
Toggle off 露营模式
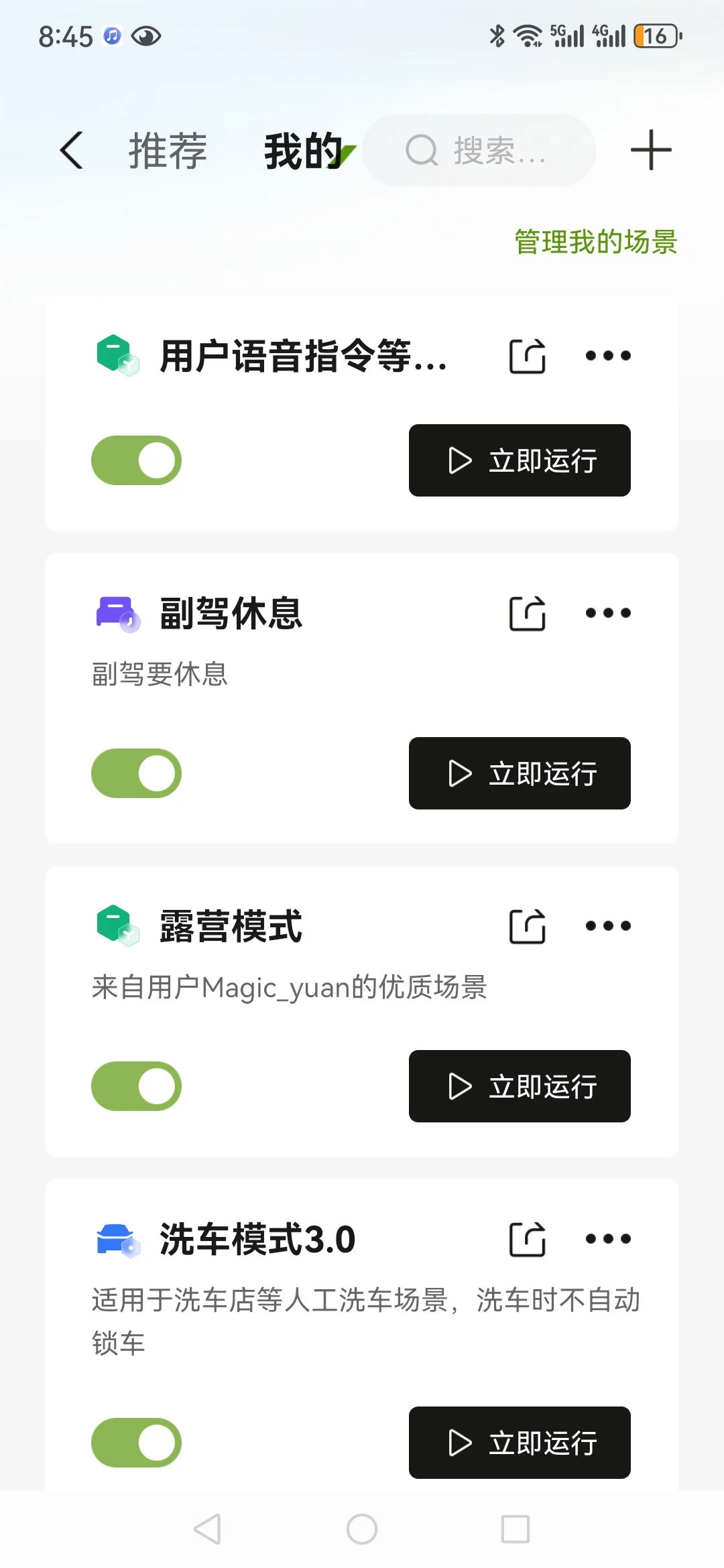tap(137, 1086)
